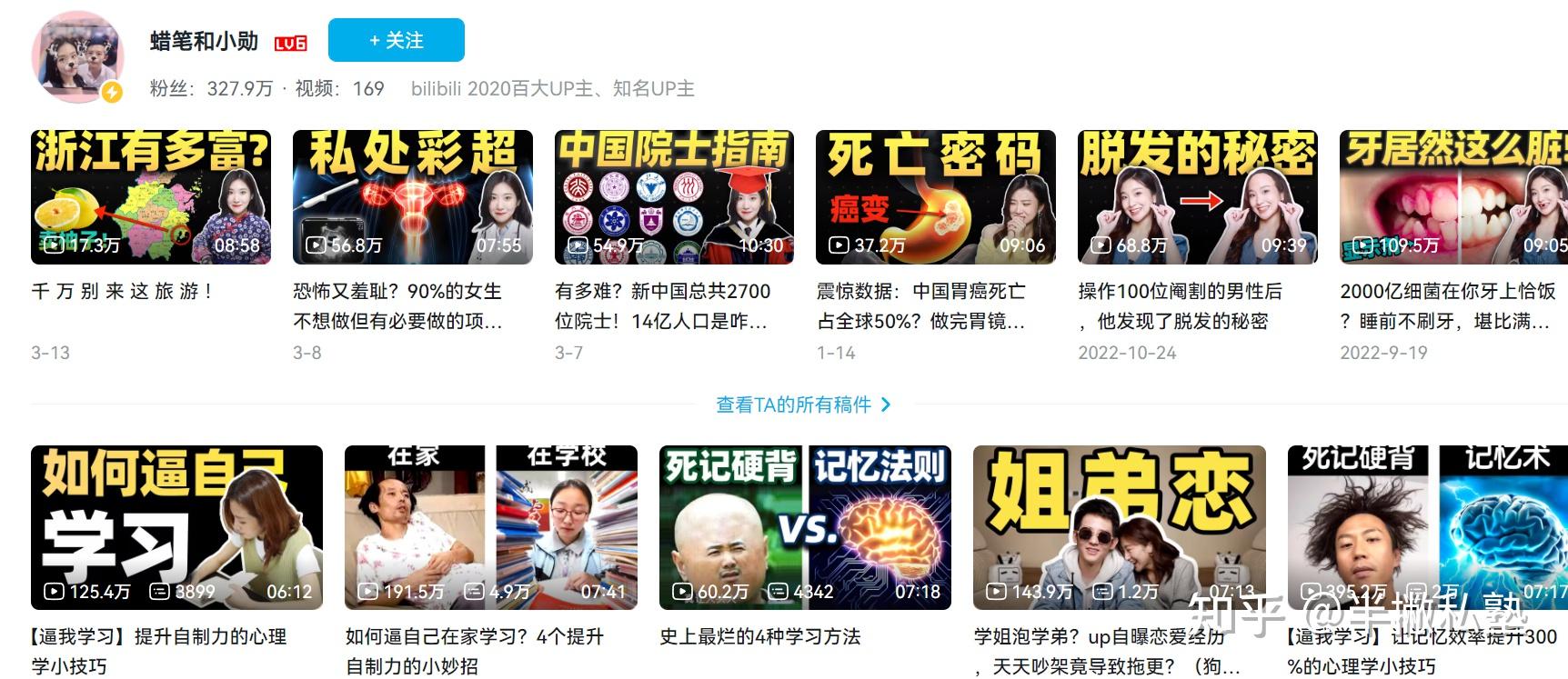Play the 牙居然这么脏 video

(1453, 196)
